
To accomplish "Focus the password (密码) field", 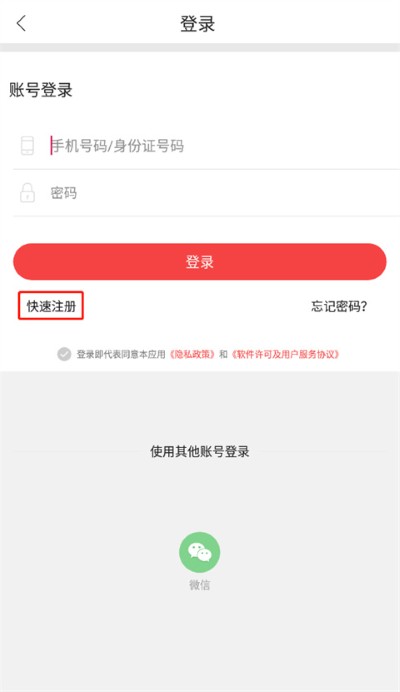I will pos(206,193).
